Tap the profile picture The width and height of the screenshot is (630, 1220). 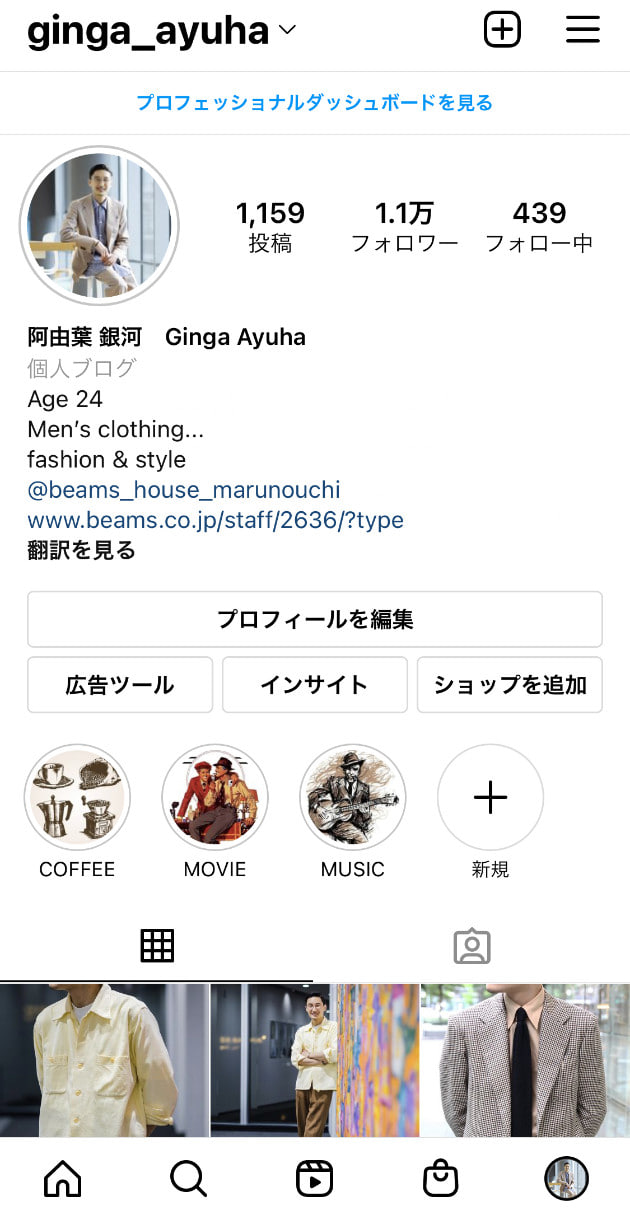point(99,225)
